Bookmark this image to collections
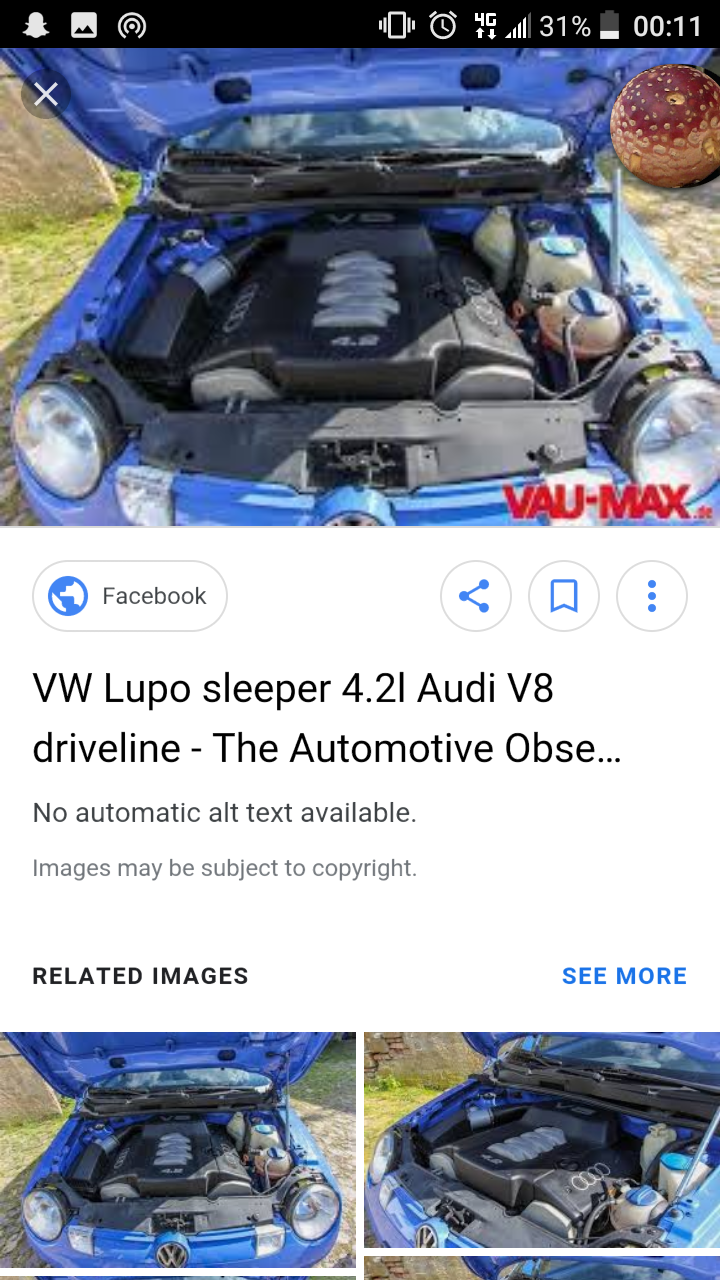This screenshot has width=720, height=1280. pos(564,596)
